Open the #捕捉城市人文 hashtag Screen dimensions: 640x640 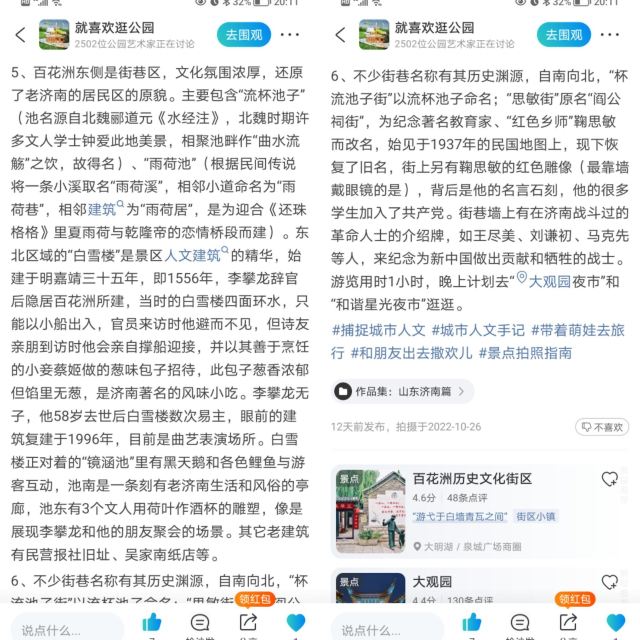pyautogui.click(x=378, y=330)
